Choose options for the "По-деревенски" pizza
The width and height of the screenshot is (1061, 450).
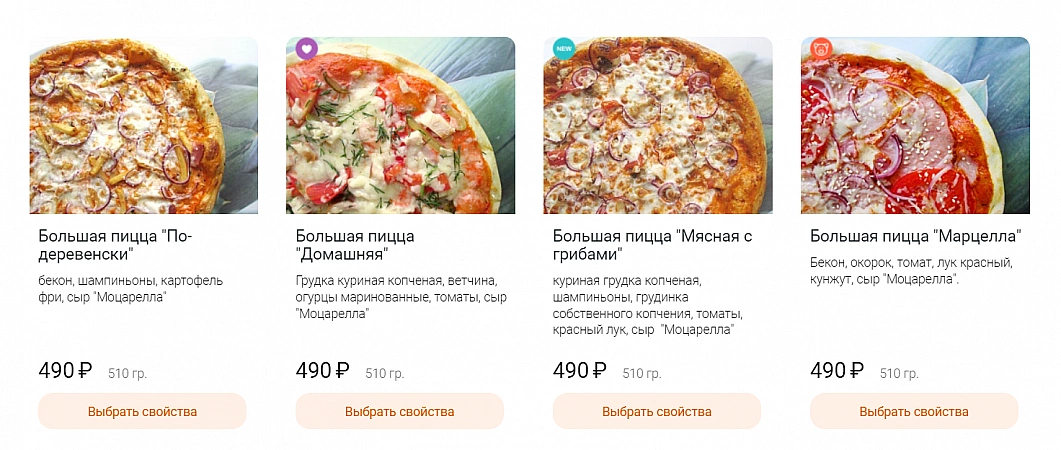pos(142,411)
